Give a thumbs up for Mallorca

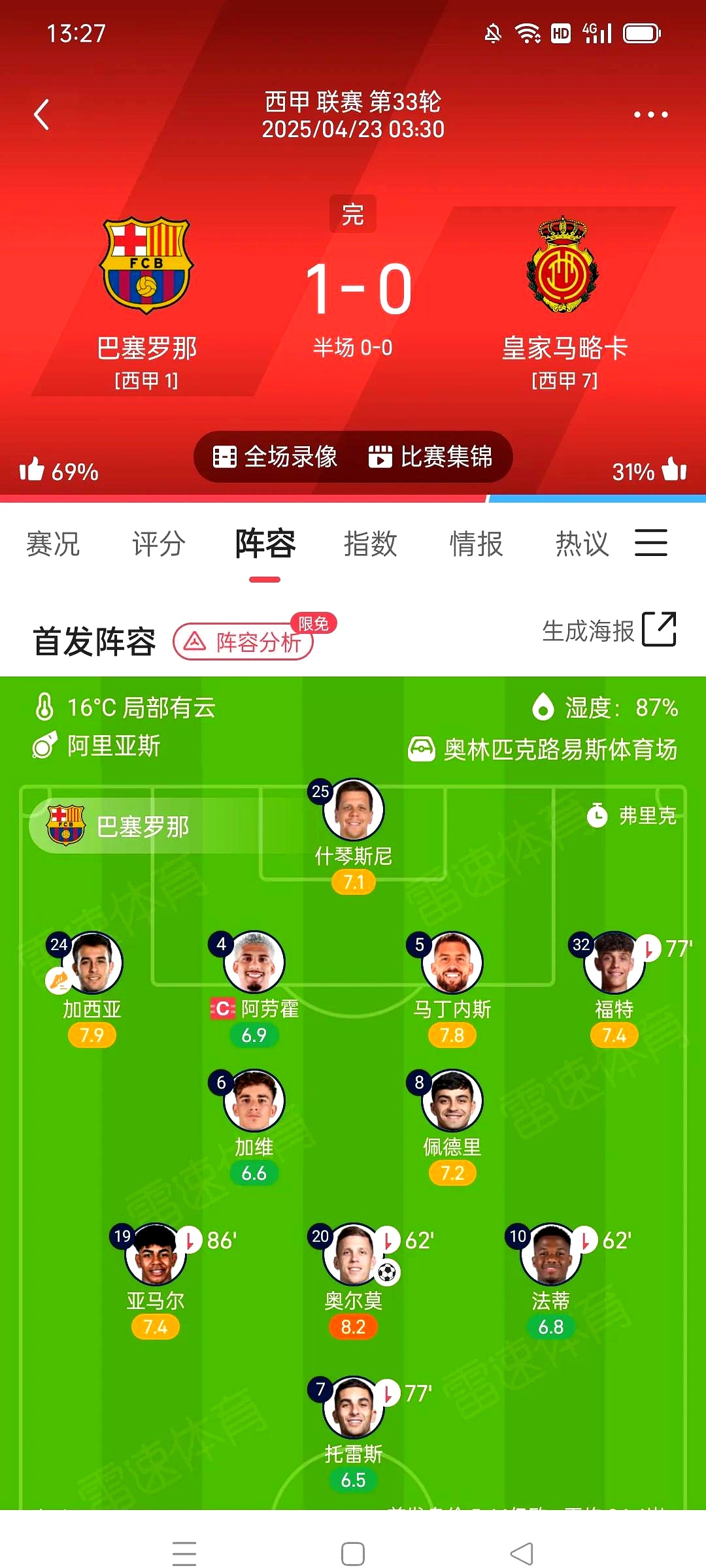tap(674, 470)
